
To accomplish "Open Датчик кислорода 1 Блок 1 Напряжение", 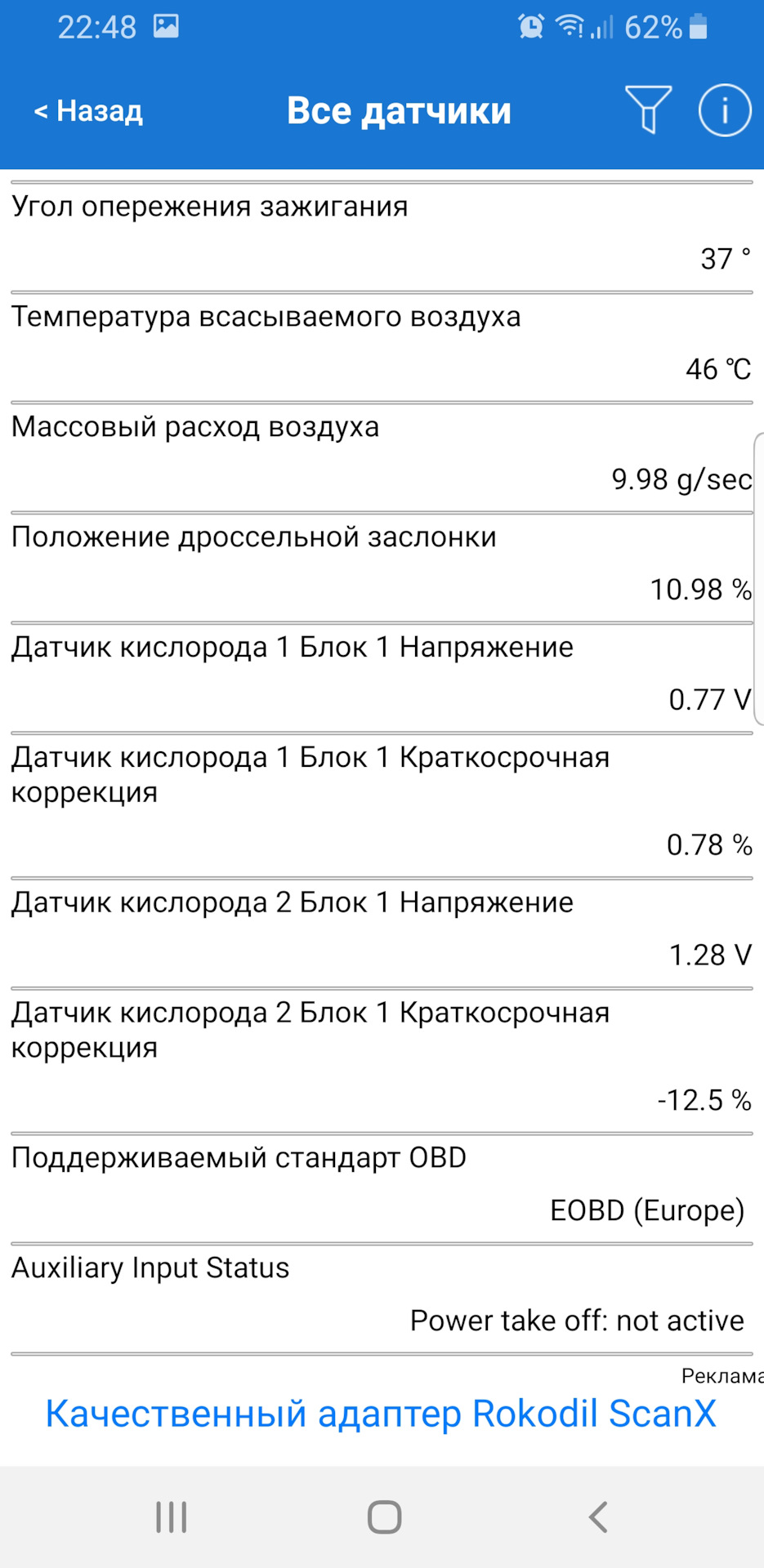I will 381,675.
